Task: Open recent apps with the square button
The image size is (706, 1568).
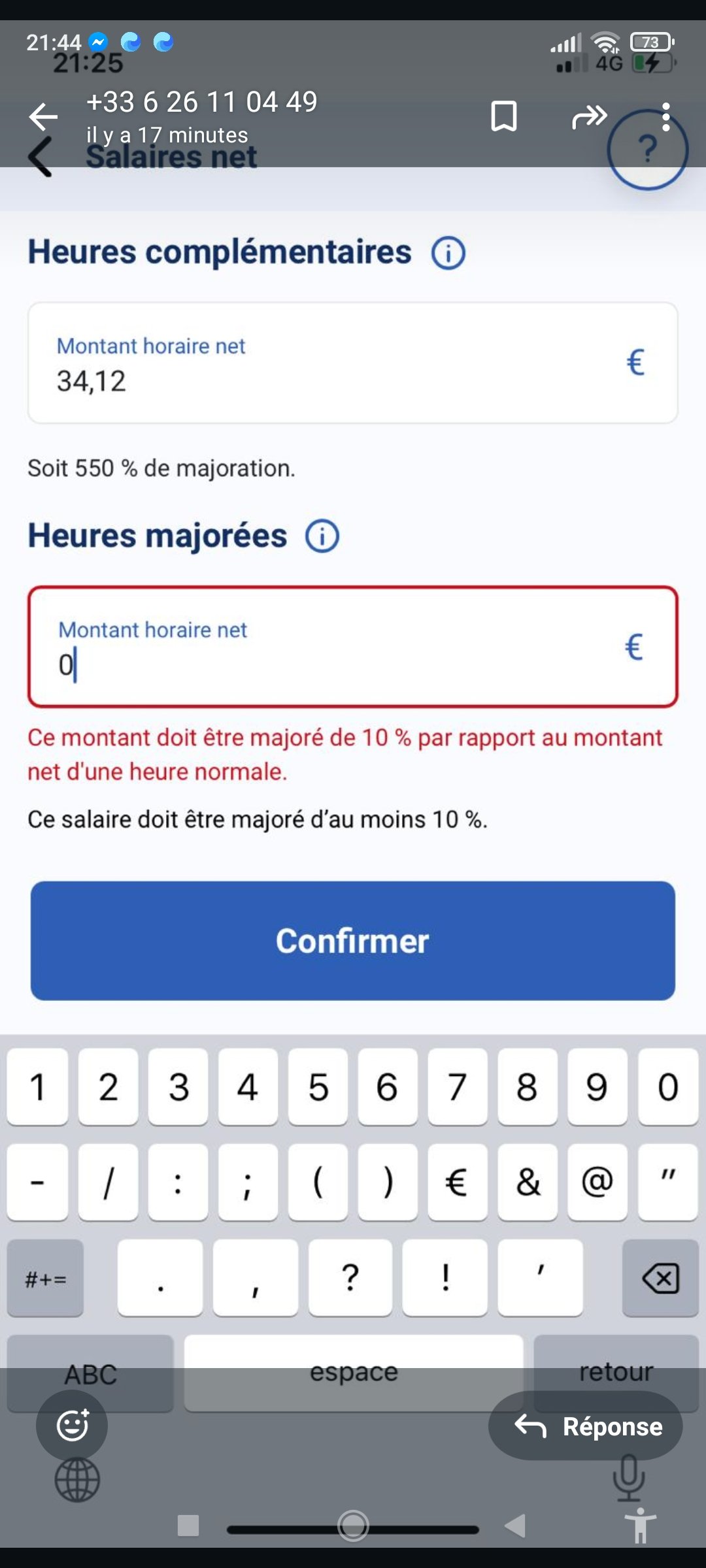Action: tap(188, 1526)
